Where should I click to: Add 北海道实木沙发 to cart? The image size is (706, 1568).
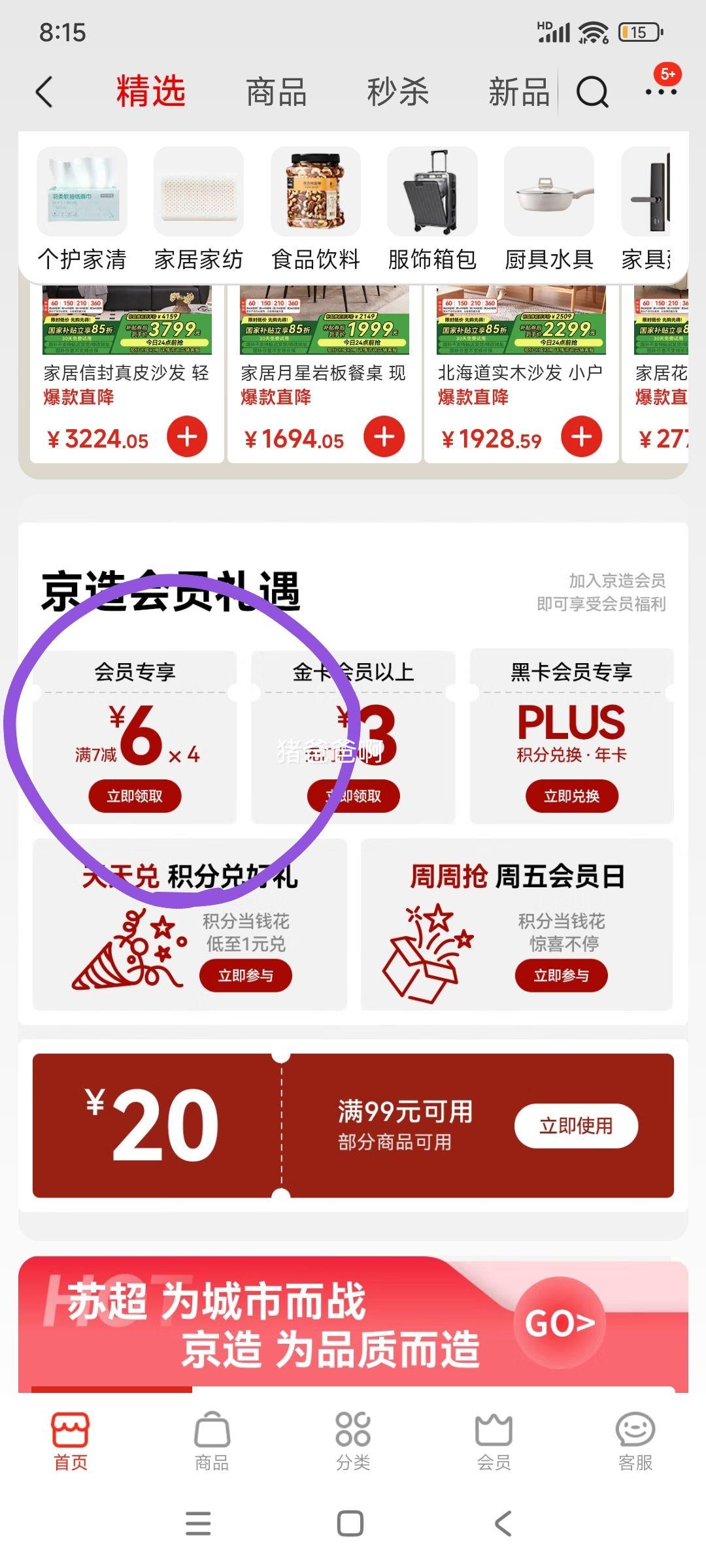(581, 437)
